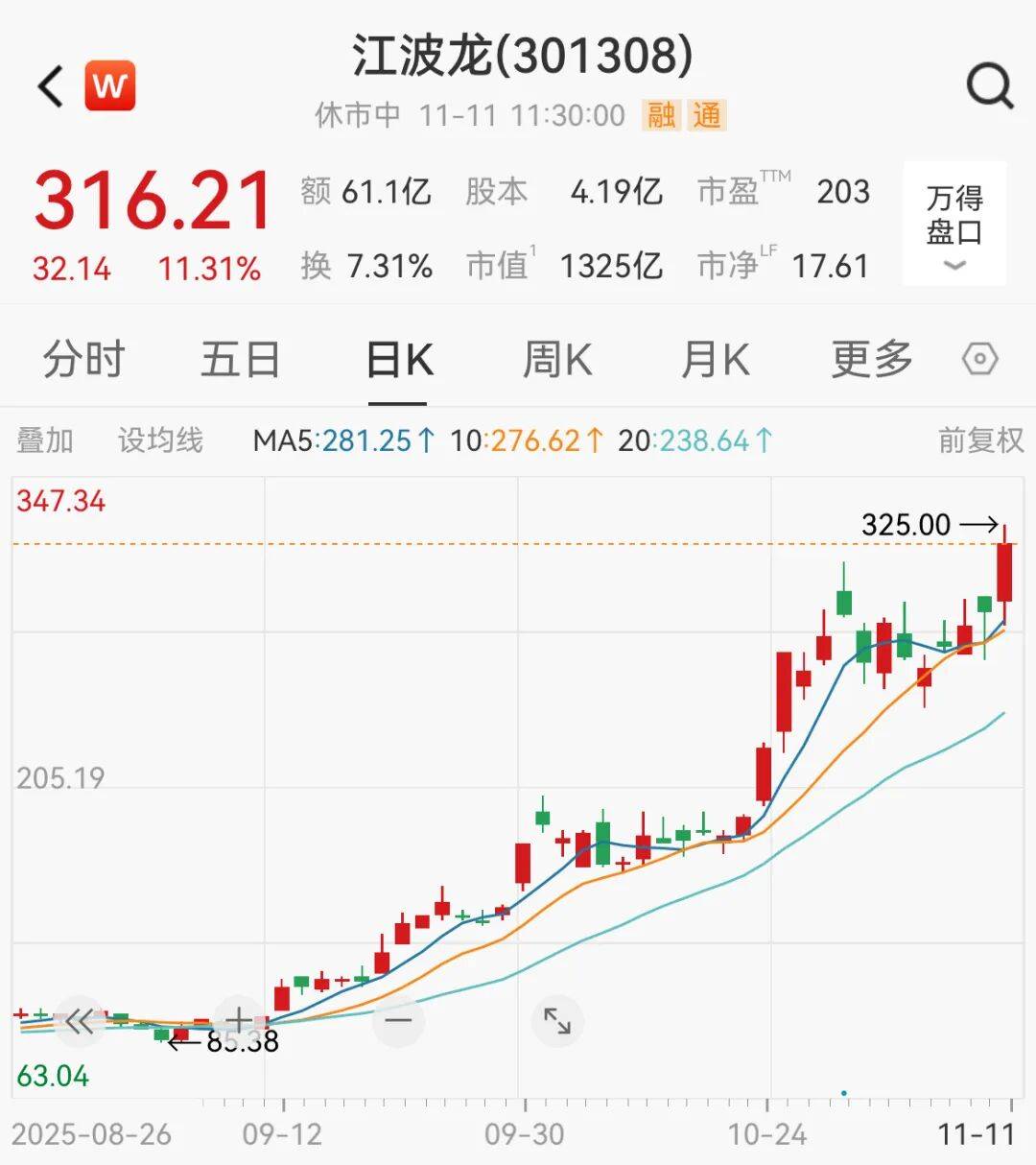Open the search magnifier icon
The image size is (1036, 1165).
(988, 84)
